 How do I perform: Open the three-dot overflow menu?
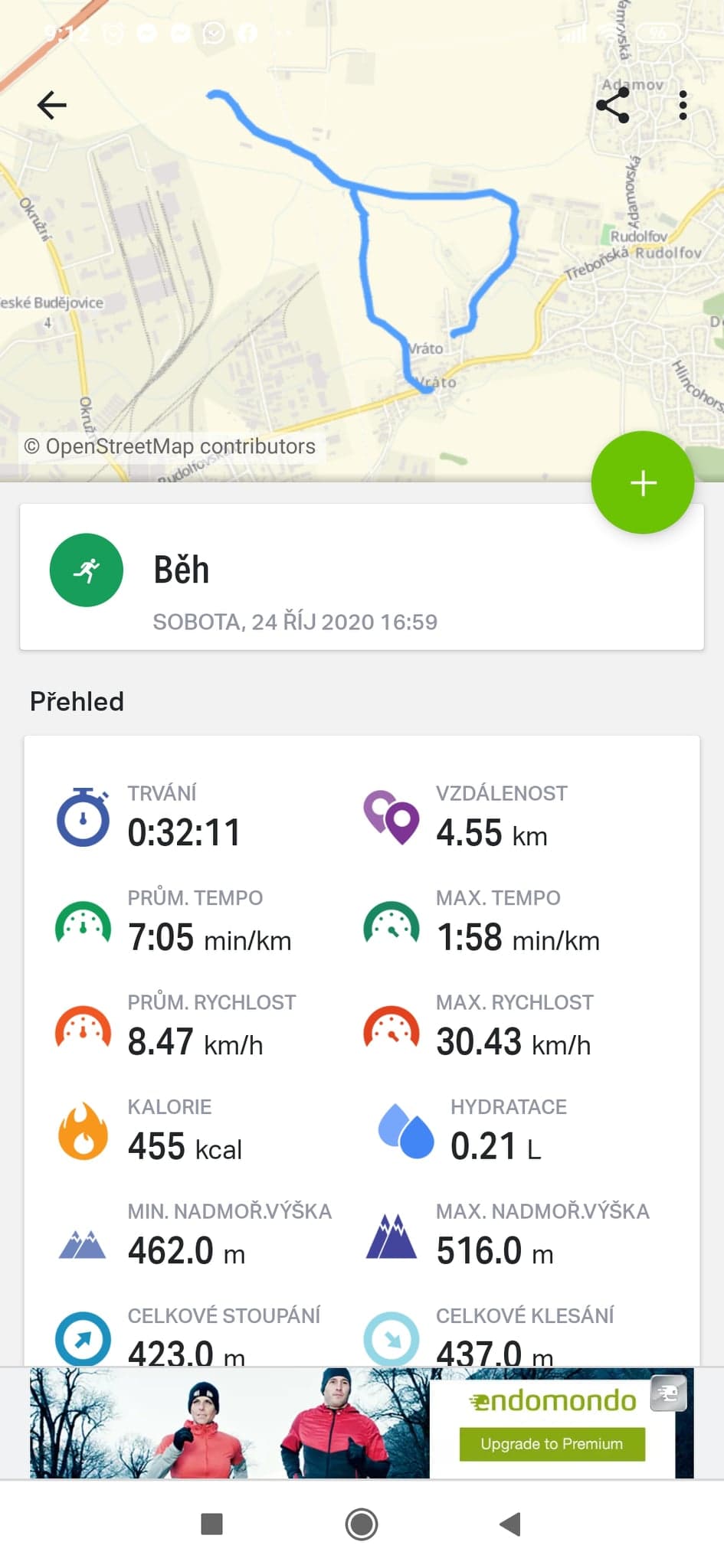click(683, 105)
